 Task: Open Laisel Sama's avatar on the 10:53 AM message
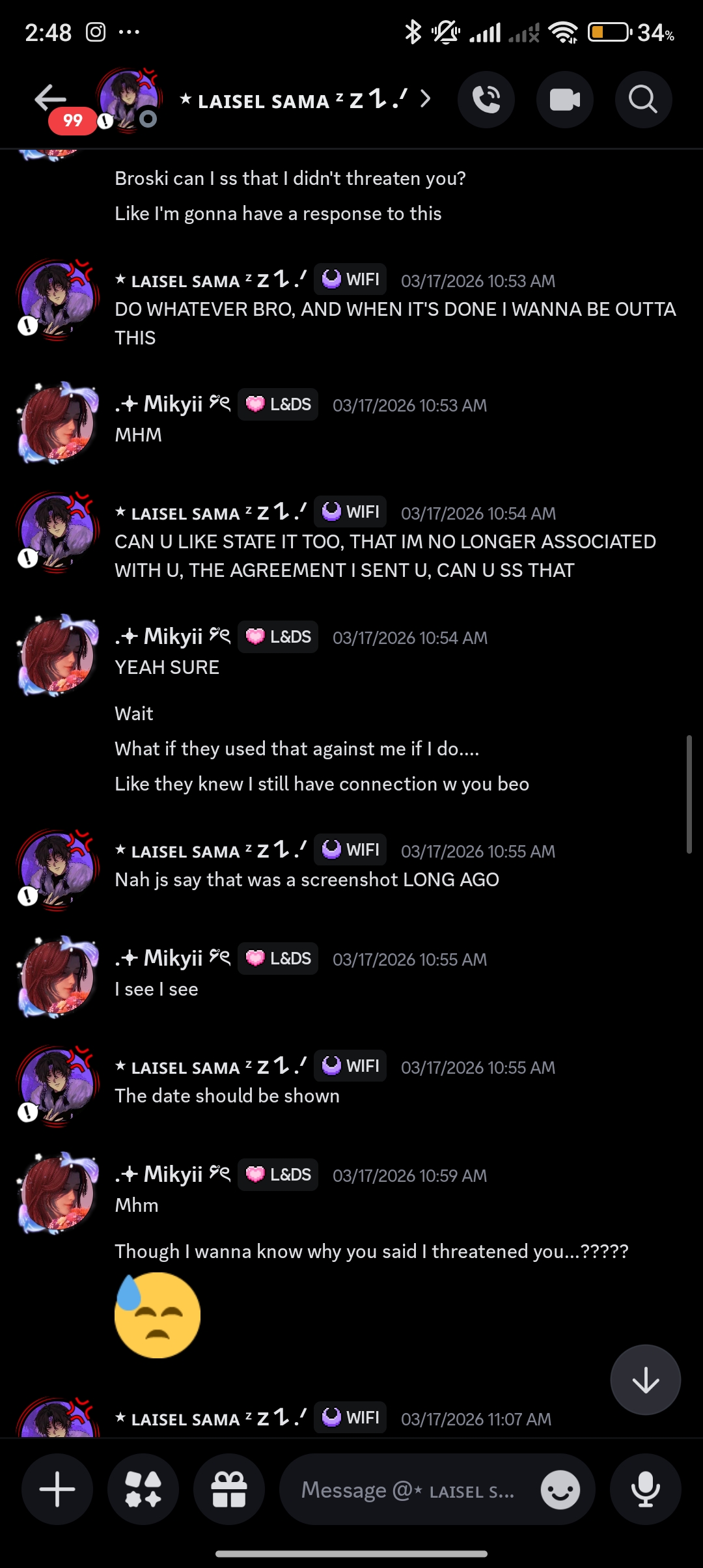pos(57,300)
